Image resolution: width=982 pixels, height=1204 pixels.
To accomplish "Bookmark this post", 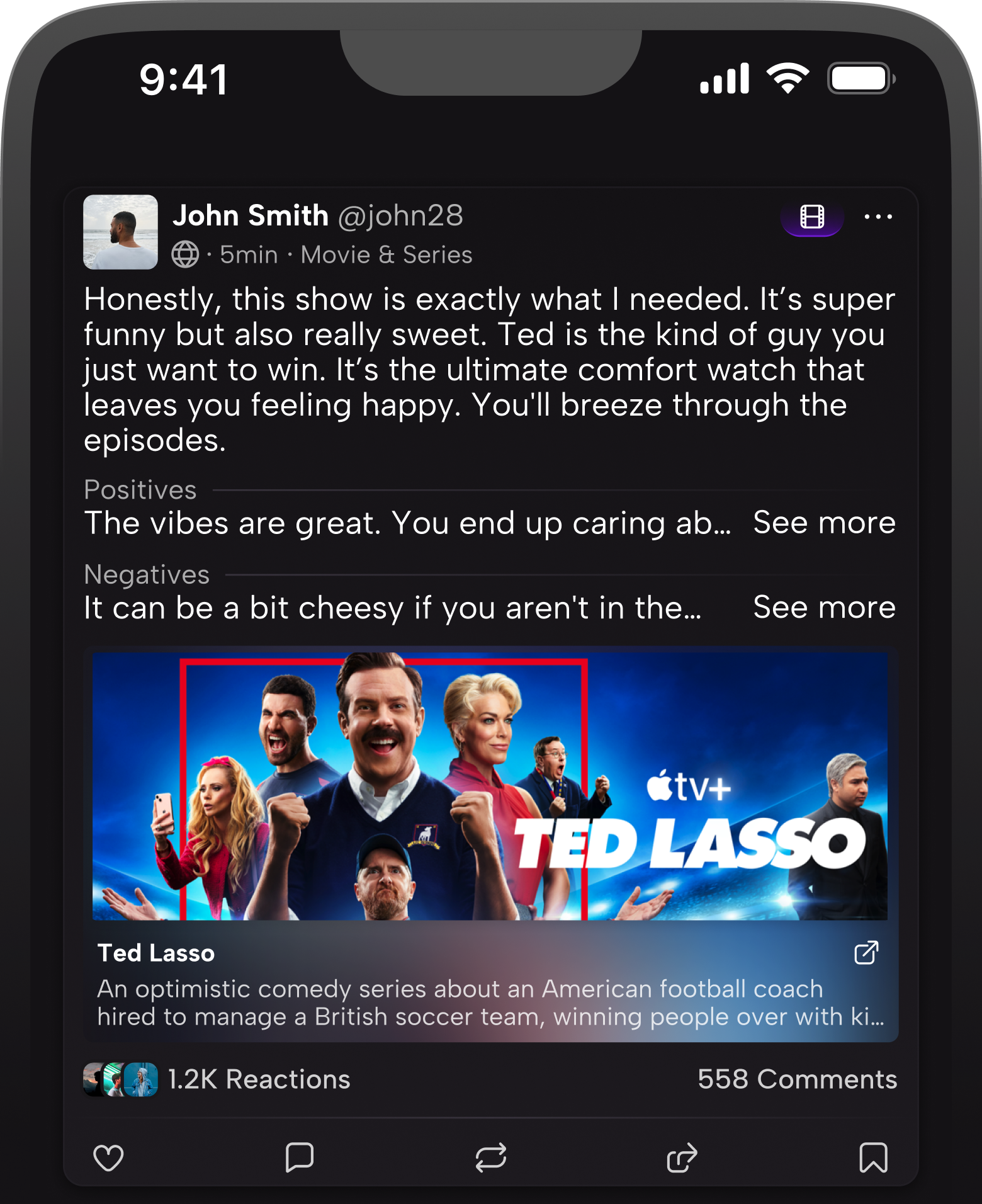I will (x=873, y=1157).
